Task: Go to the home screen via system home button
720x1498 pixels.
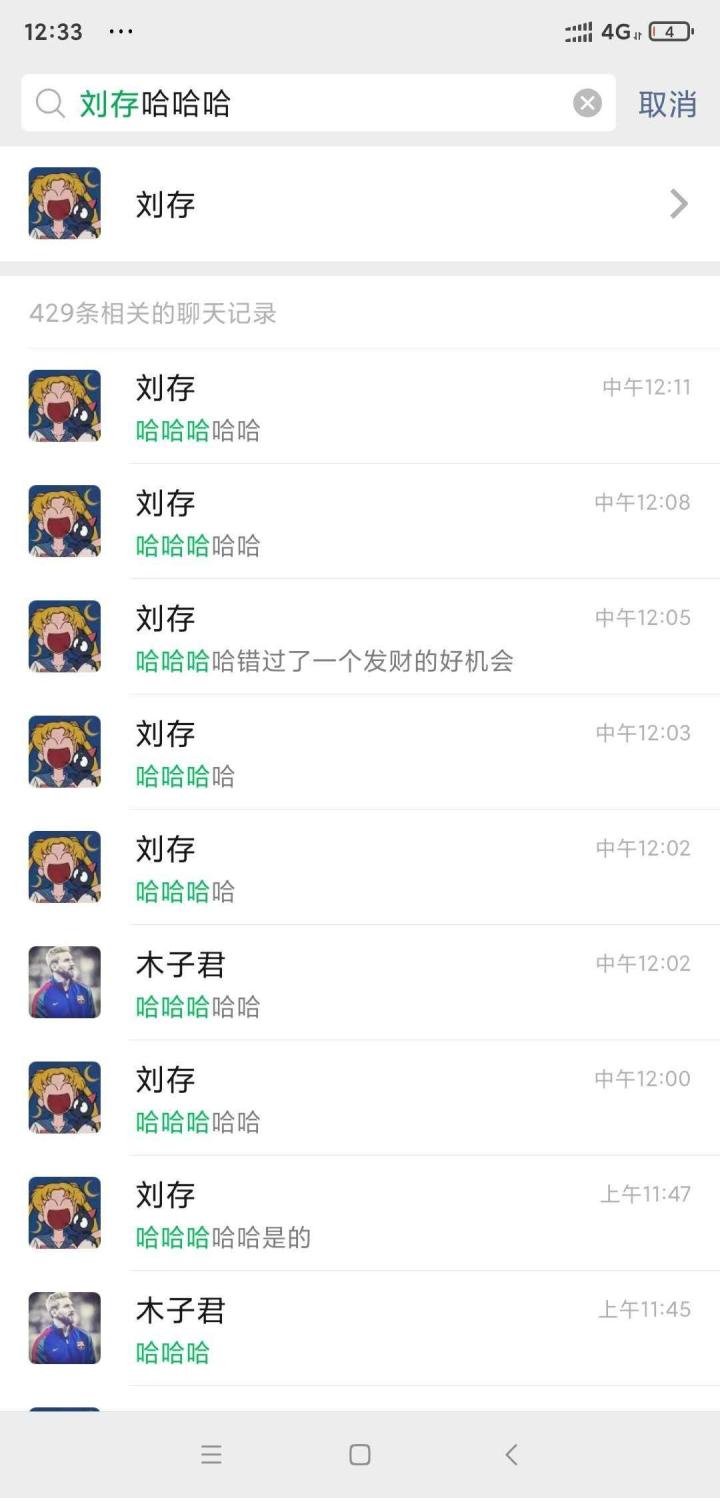Action: pyautogui.click(x=360, y=1455)
